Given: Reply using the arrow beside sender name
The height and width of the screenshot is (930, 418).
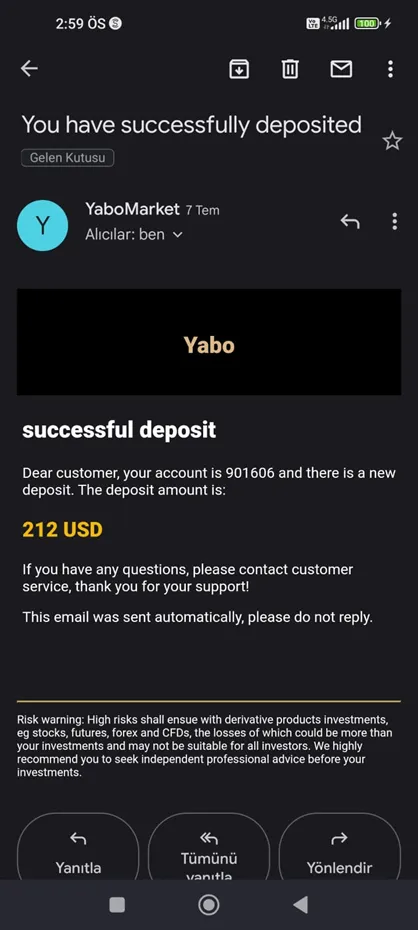Looking at the screenshot, I should tap(350, 222).
